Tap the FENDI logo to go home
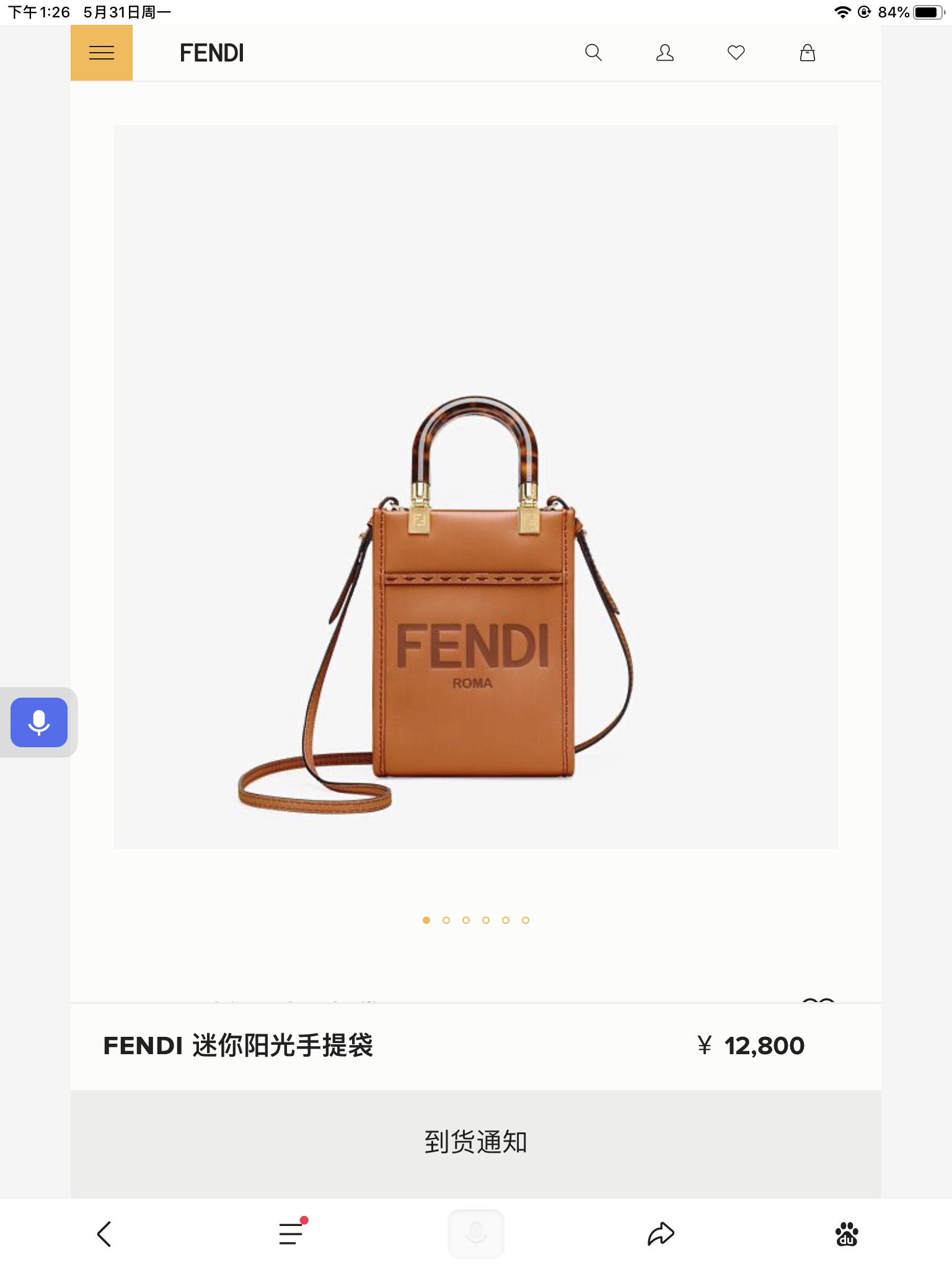 tap(211, 53)
